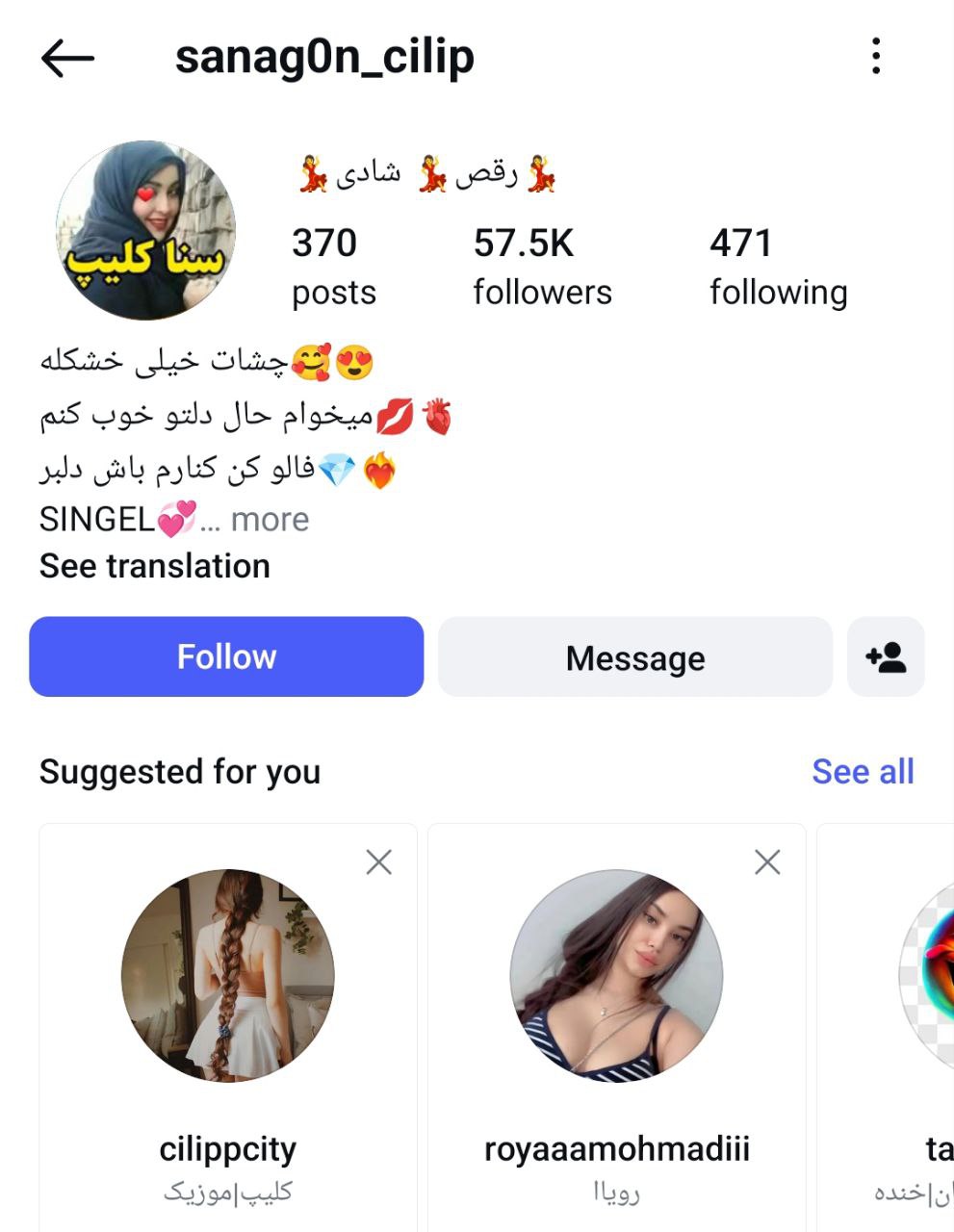Image resolution: width=954 pixels, height=1232 pixels.
Task: Expand the bio with more
Action: [x=270, y=520]
